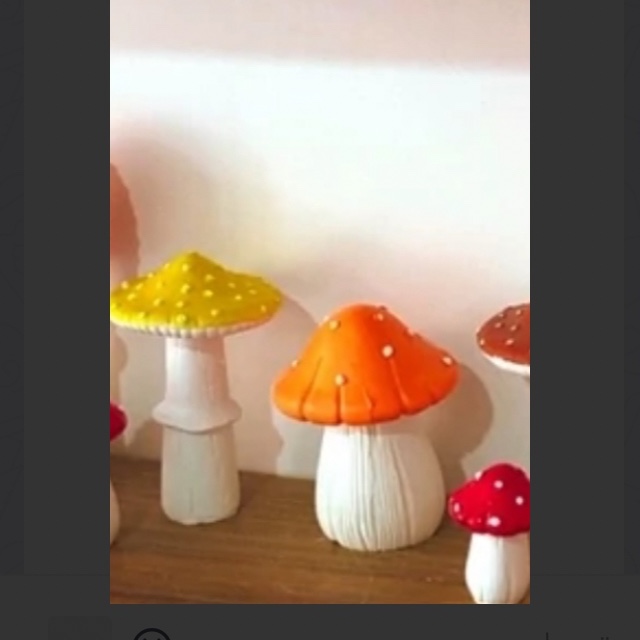The image size is (640, 640).
Task: Tap the mushroom photo in the viewer
Action: pos(320,302)
